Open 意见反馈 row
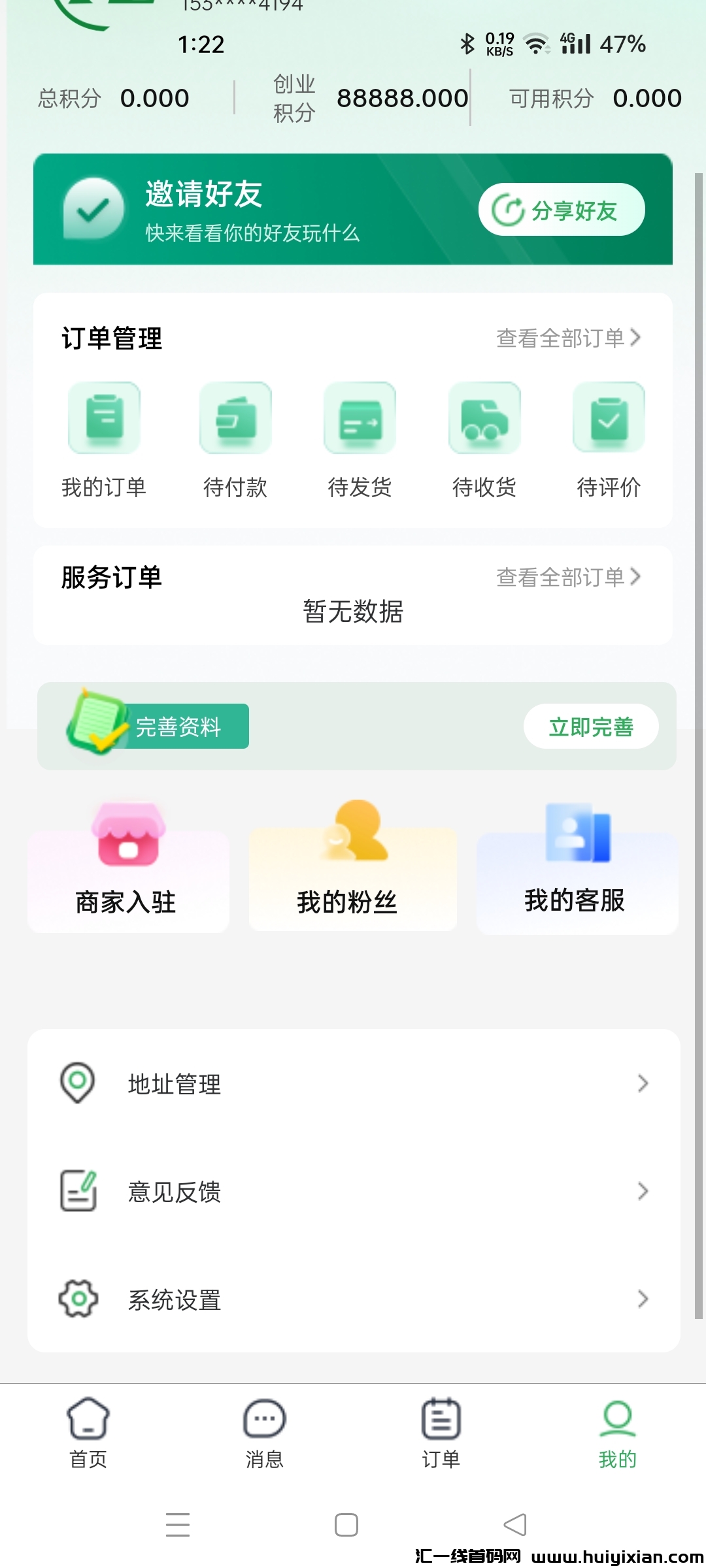This screenshot has width=706, height=1568. (353, 1191)
